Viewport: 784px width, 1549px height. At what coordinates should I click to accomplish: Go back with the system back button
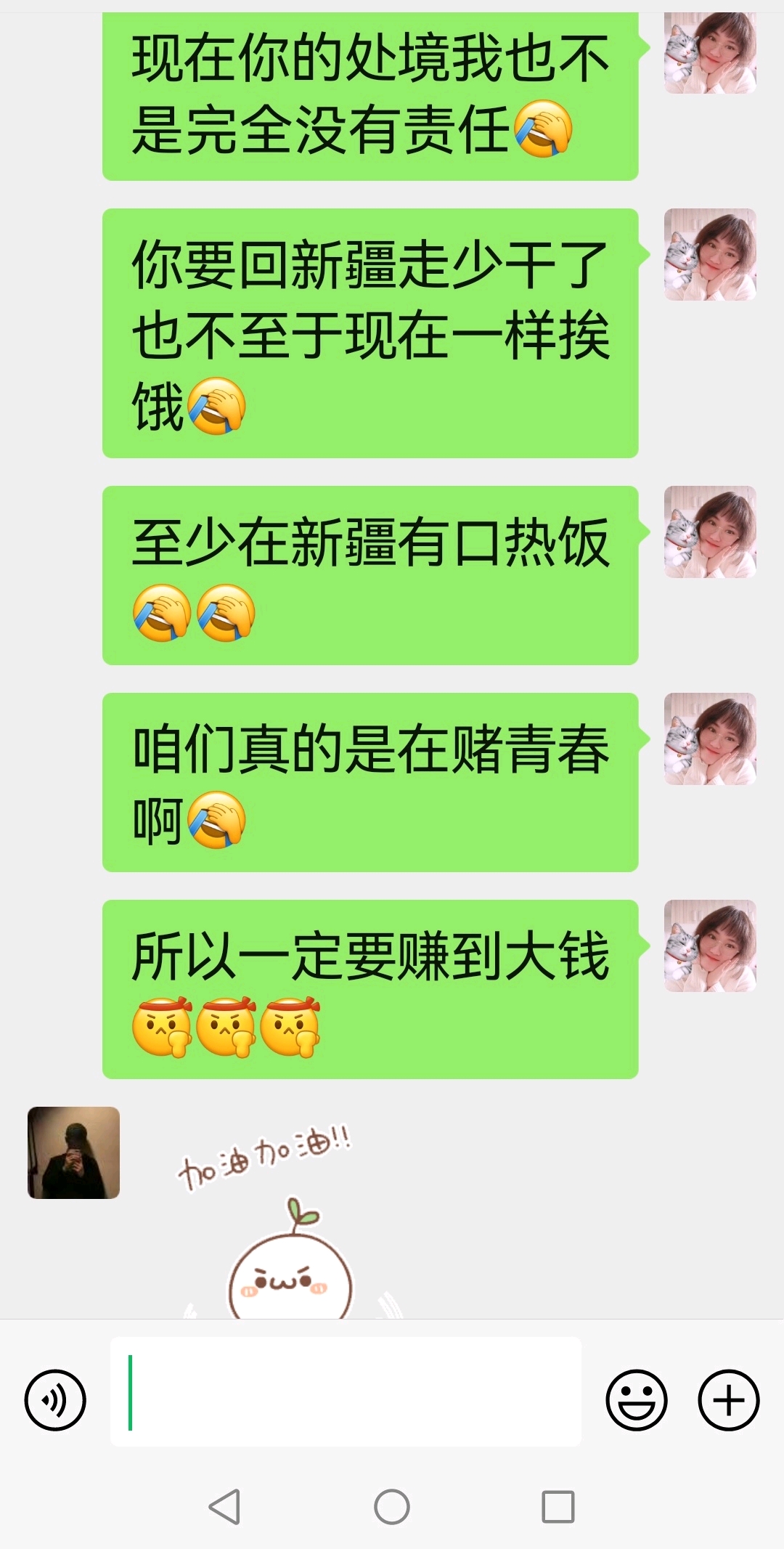point(224,1507)
